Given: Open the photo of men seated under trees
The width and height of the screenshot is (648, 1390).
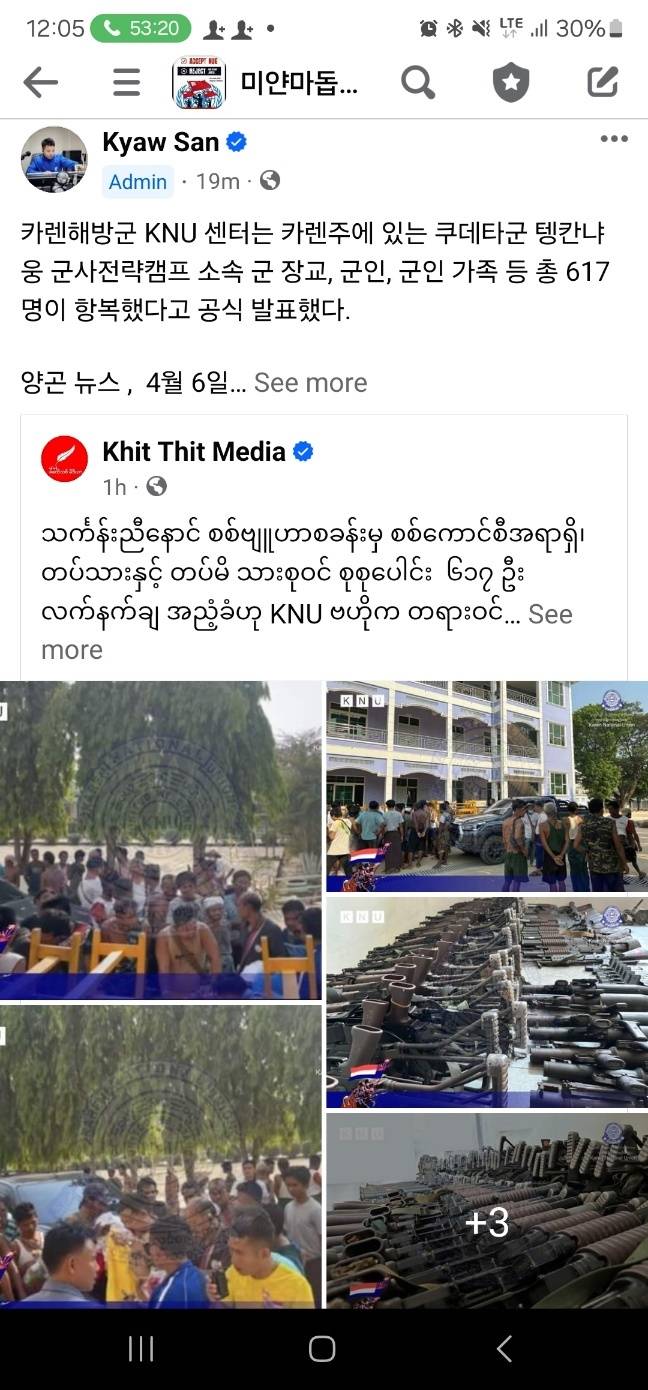Looking at the screenshot, I should click(160, 840).
